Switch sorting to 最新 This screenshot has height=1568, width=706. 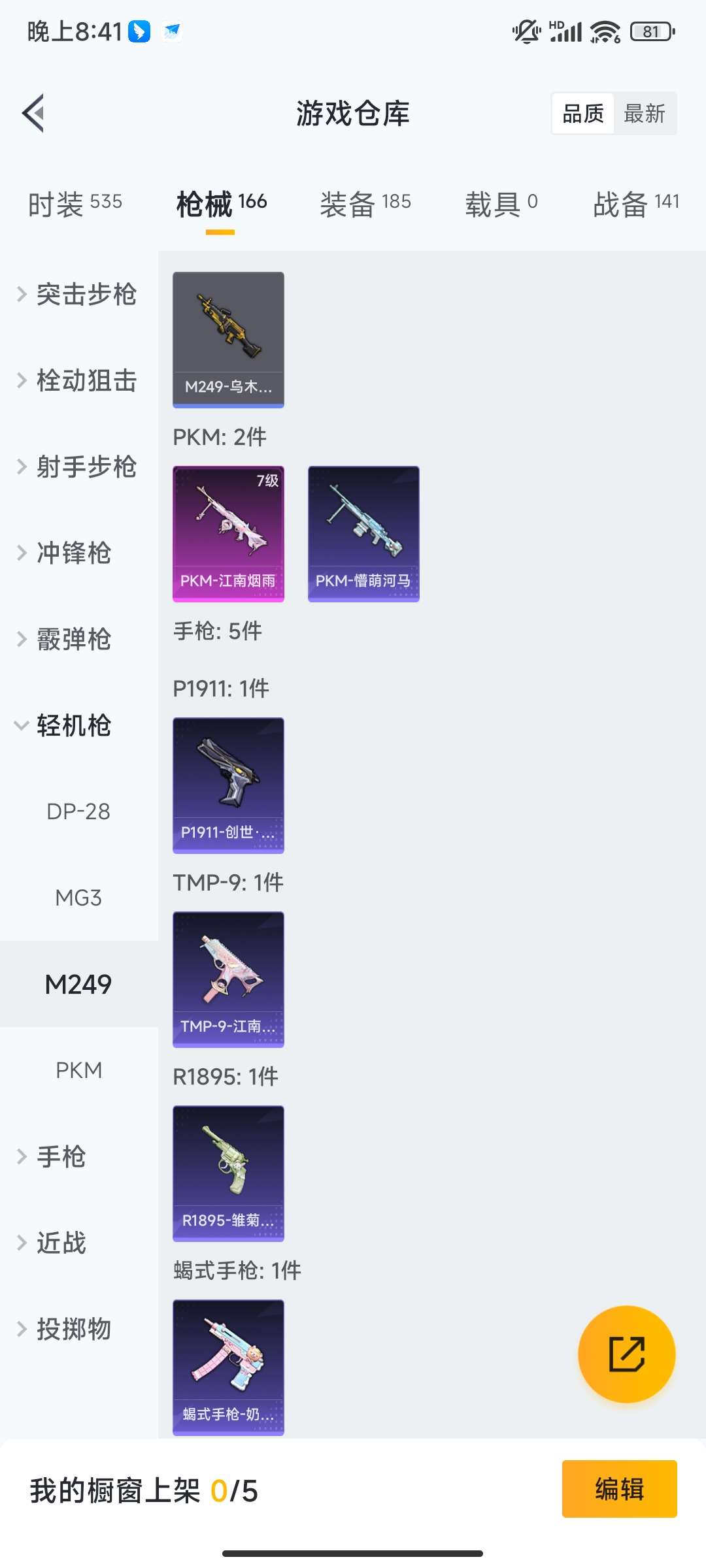click(x=645, y=113)
